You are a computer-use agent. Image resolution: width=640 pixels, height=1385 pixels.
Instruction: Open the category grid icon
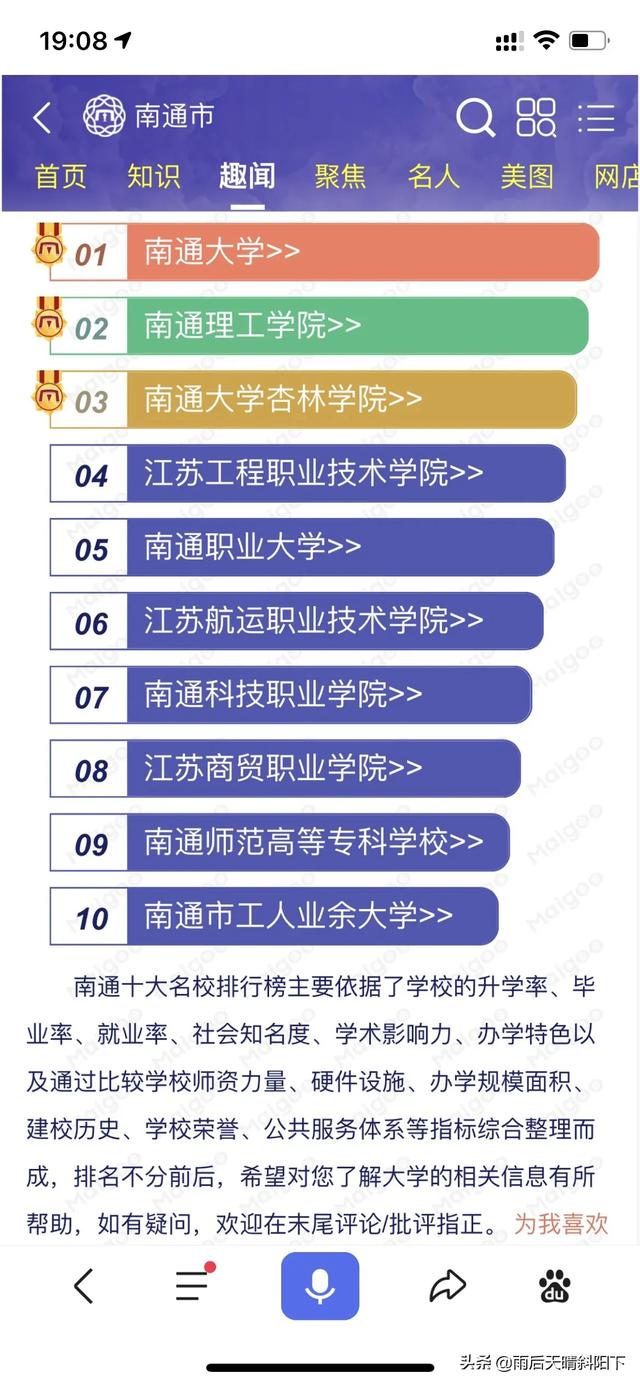coord(536,118)
